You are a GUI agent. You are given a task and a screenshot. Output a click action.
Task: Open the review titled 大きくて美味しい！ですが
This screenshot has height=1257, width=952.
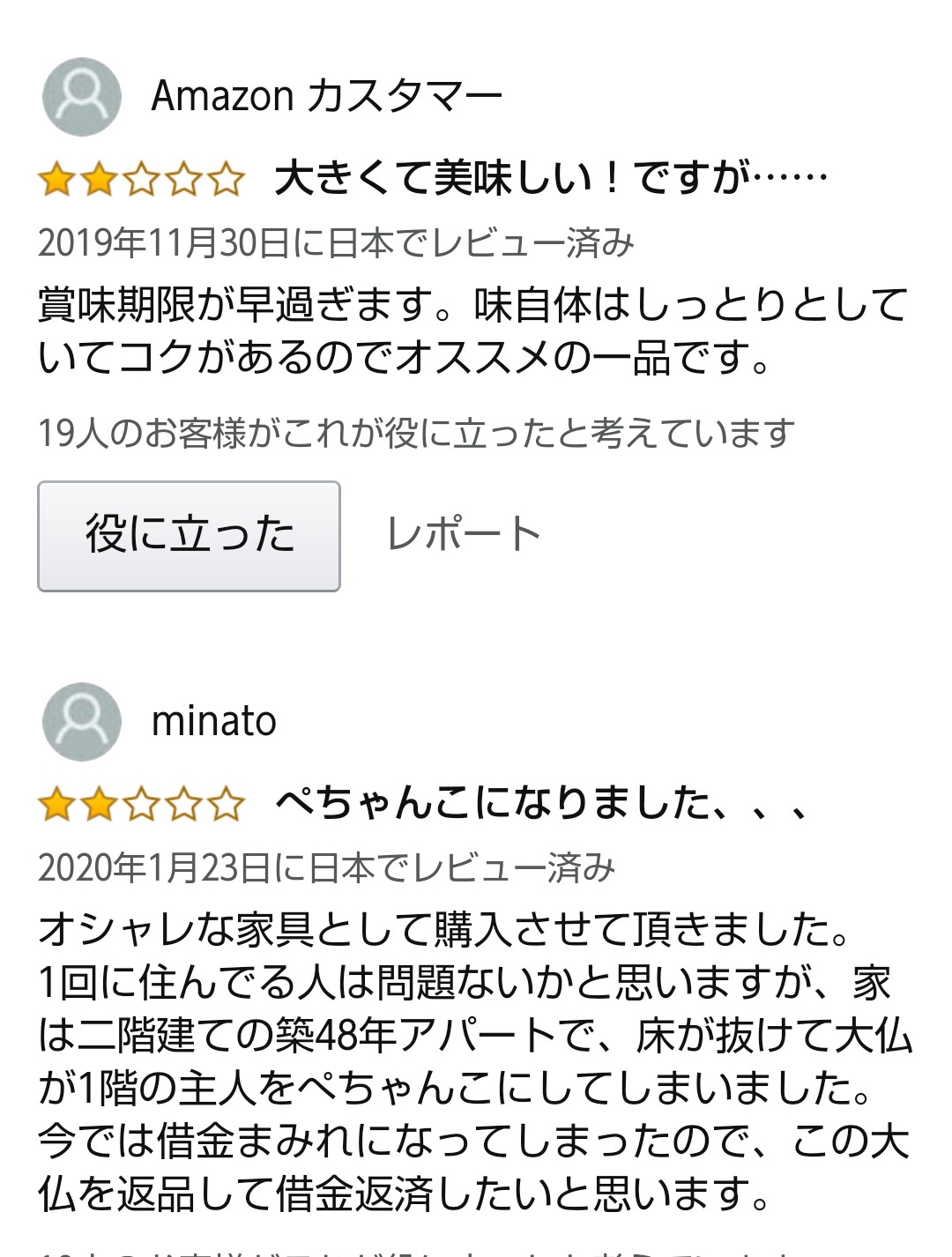coord(551,178)
